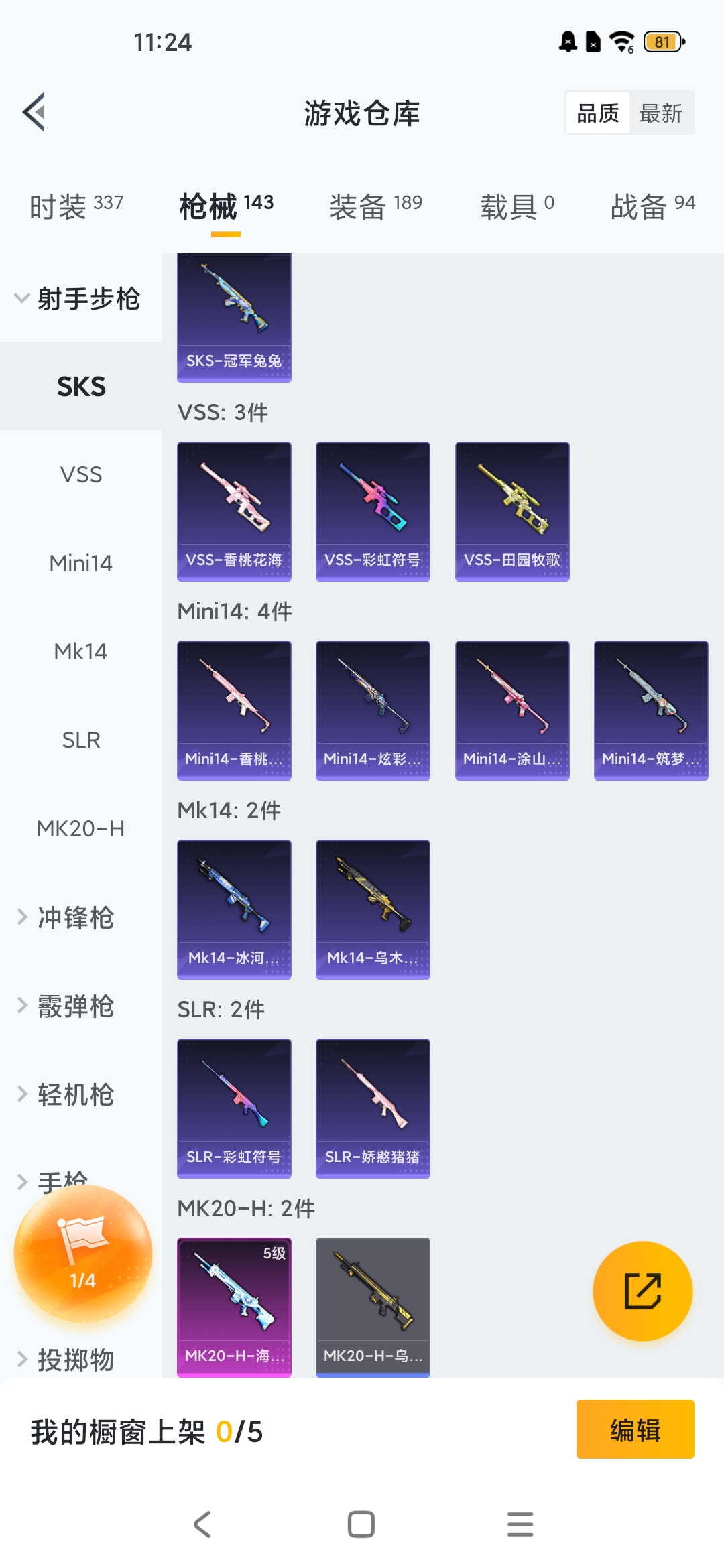Viewport: 724px width, 1568px height.
Task: Open the 战备 tab
Action: pos(652,205)
